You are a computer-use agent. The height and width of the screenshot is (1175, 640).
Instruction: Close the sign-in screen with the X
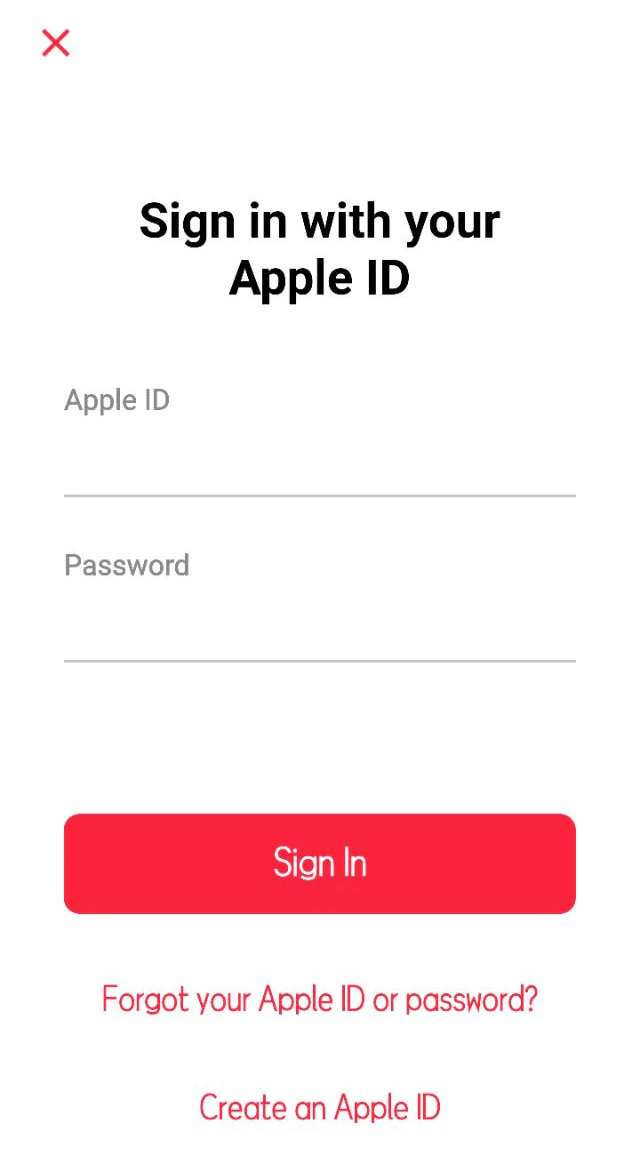[x=56, y=43]
